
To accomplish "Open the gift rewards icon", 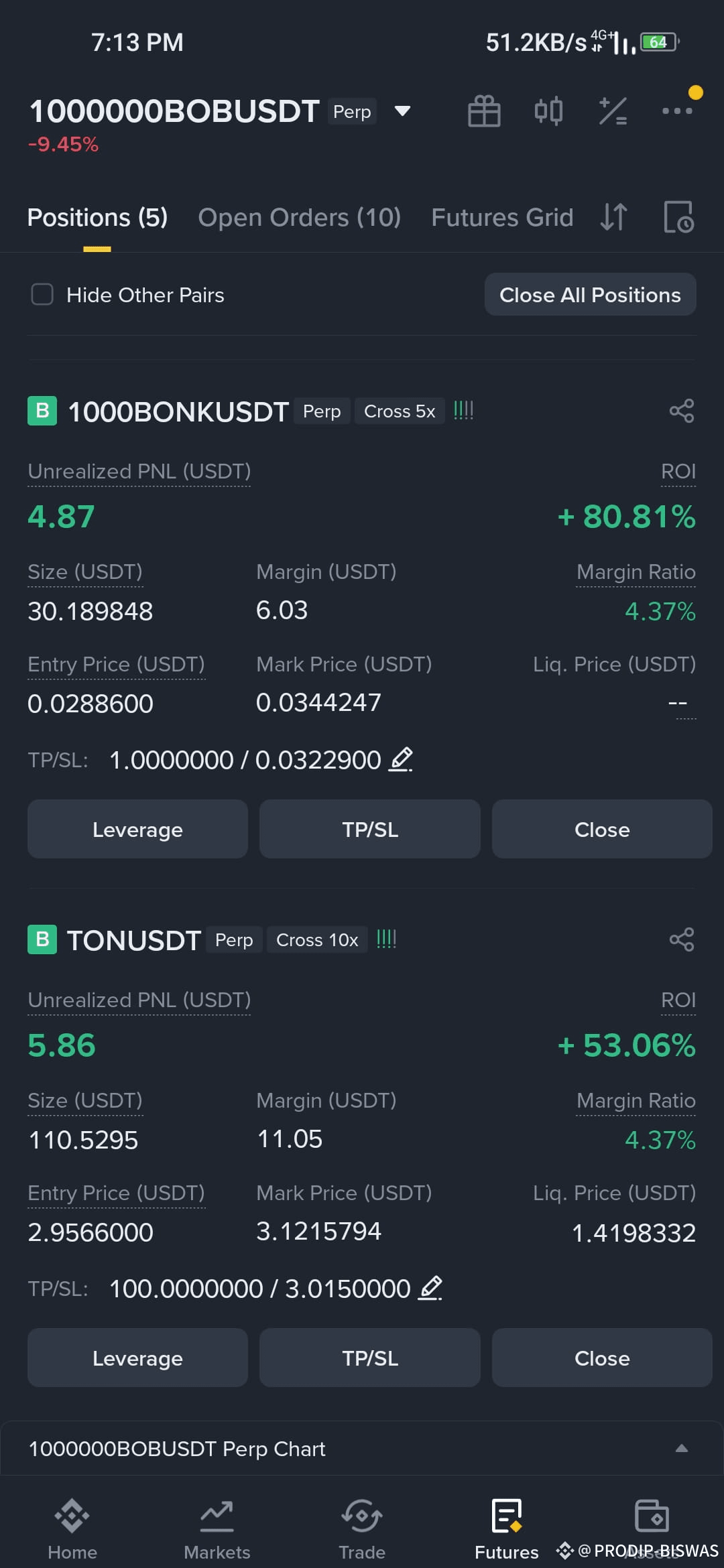I will point(484,111).
